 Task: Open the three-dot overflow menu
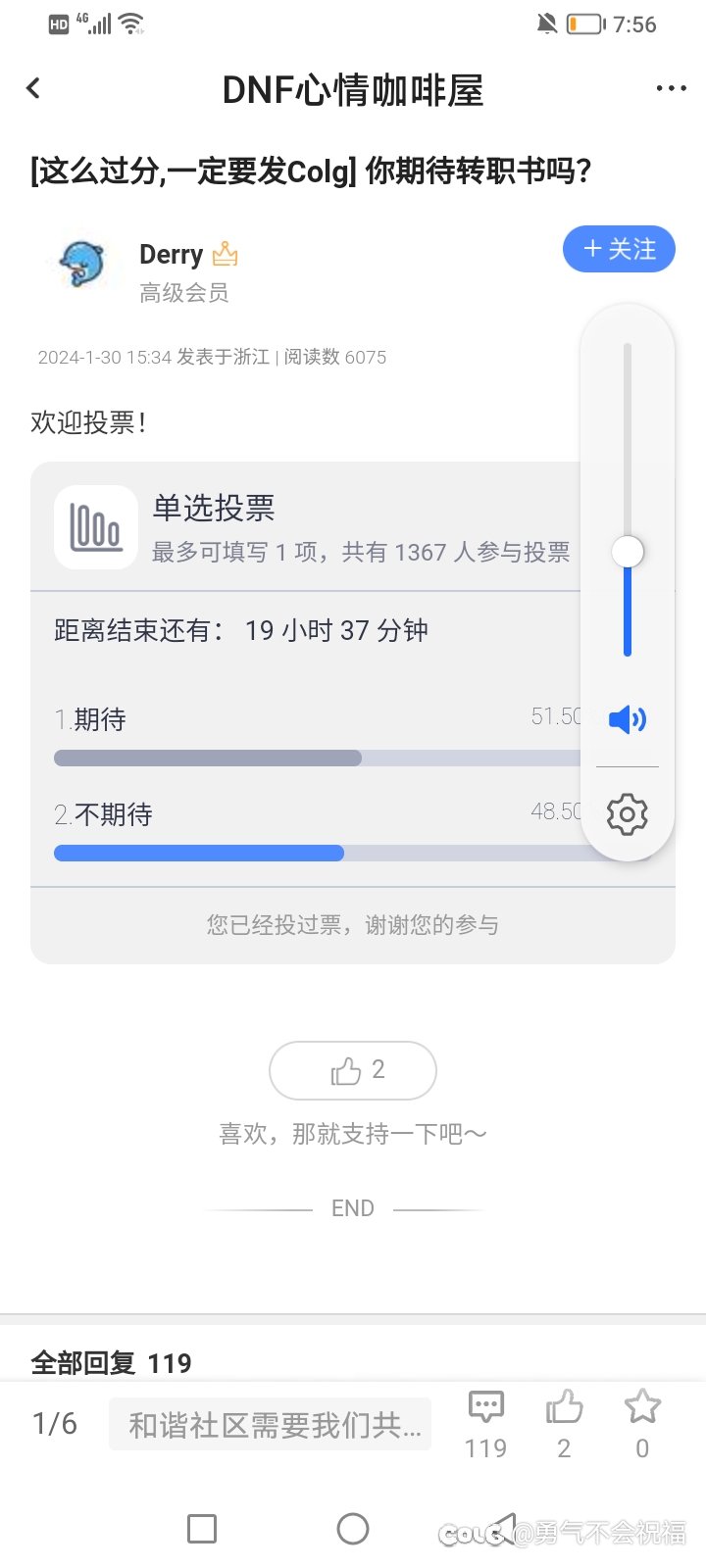pos(671,89)
